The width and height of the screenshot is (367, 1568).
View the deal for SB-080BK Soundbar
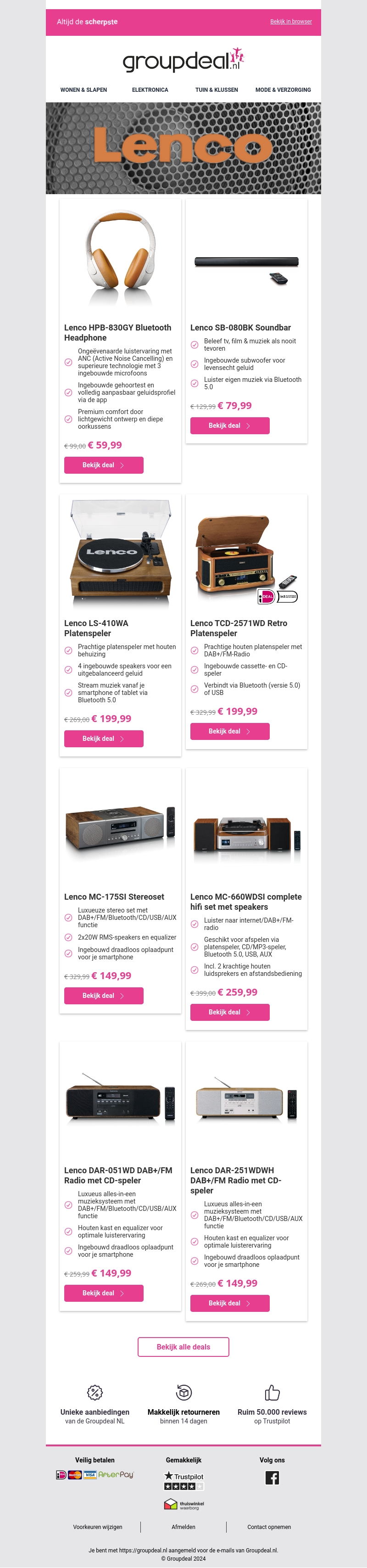click(x=229, y=426)
